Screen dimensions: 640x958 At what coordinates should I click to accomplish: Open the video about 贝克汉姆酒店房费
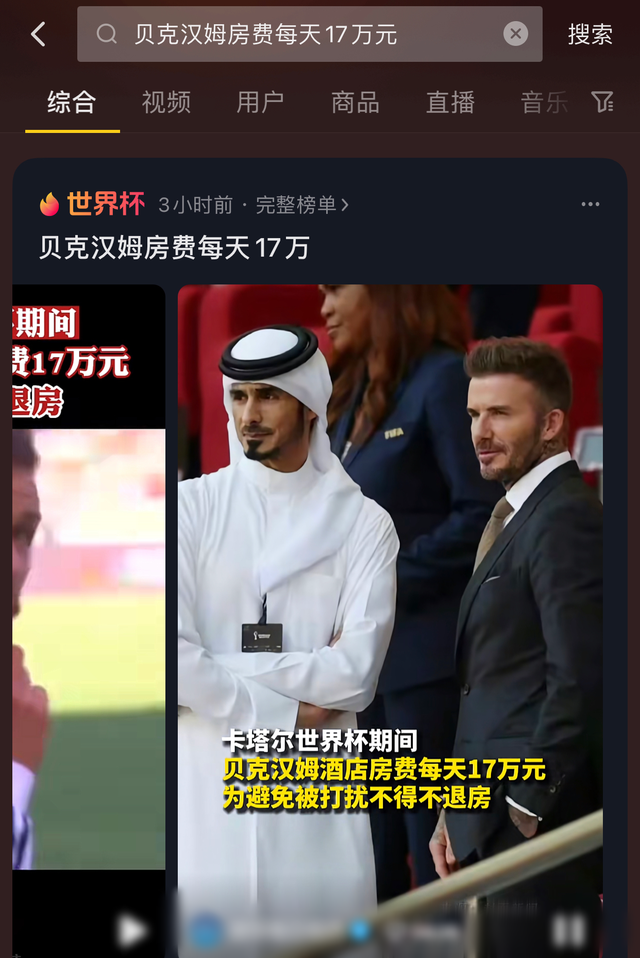point(390,600)
